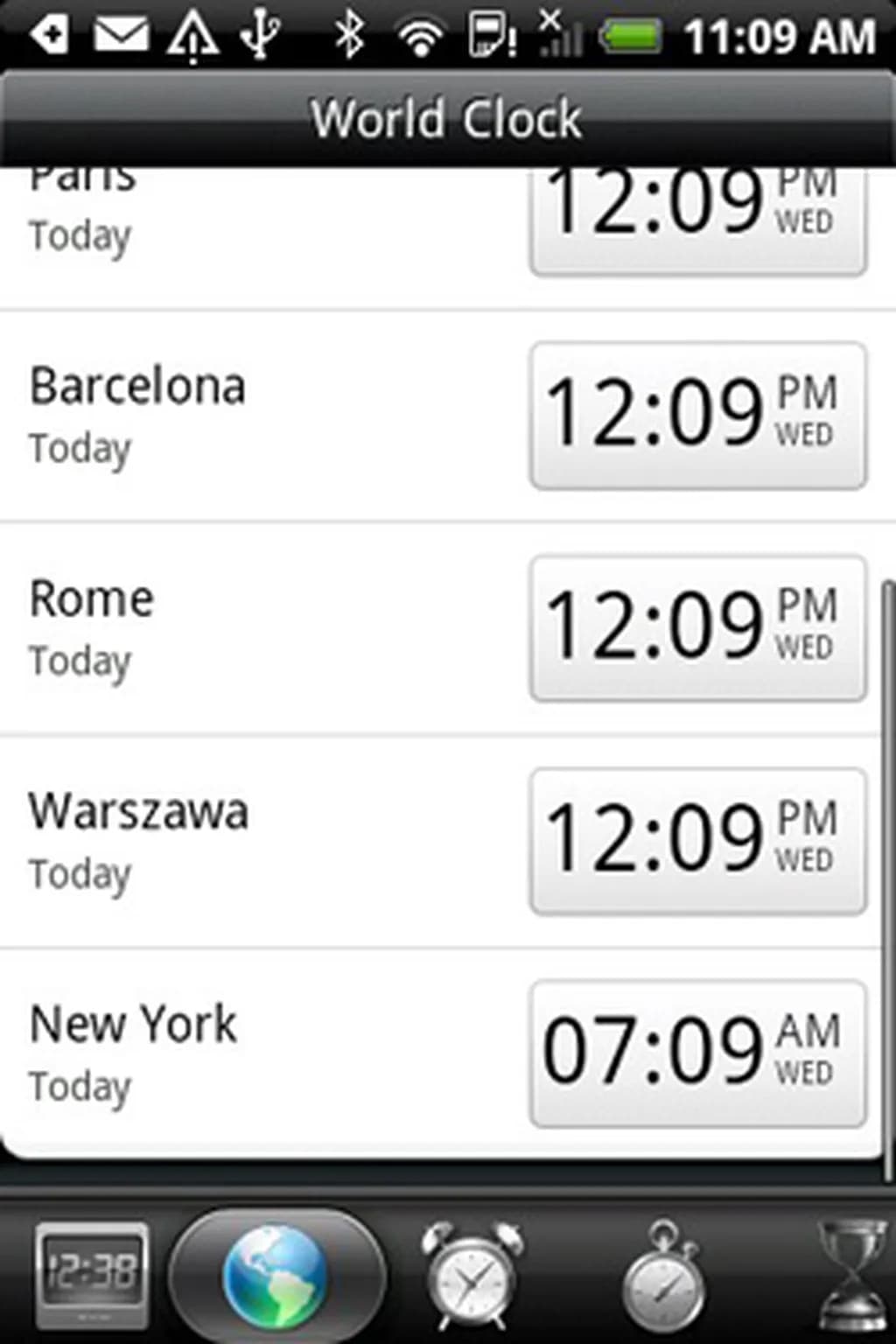The width and height of the screenshot is (896, 1344).
Task: Open the hourglass timer tab
Action: click(x=853, y=1276)
